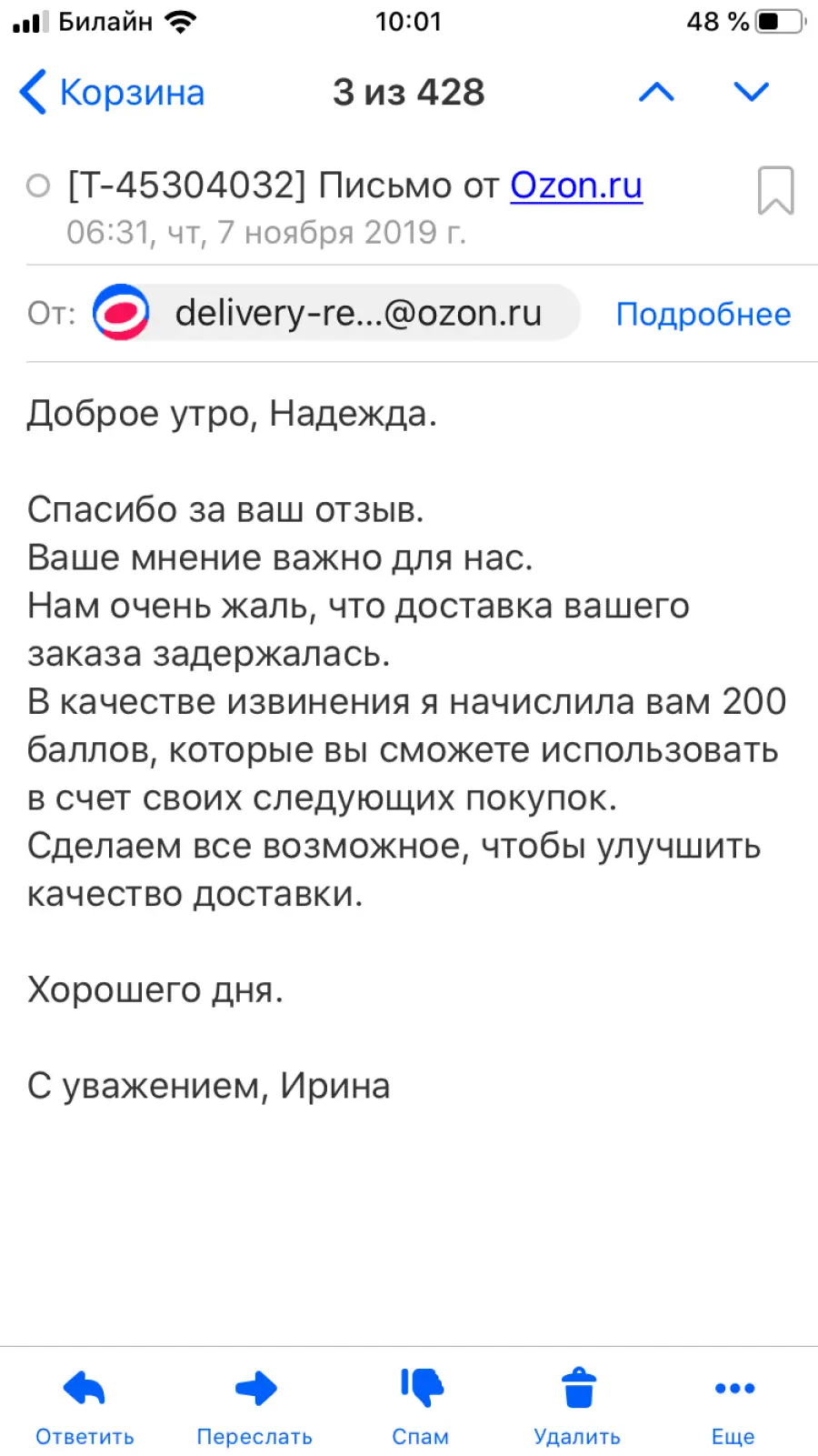Show details via Подробнее
This screenshot has width=818, height=1456.
click(703, 314)
